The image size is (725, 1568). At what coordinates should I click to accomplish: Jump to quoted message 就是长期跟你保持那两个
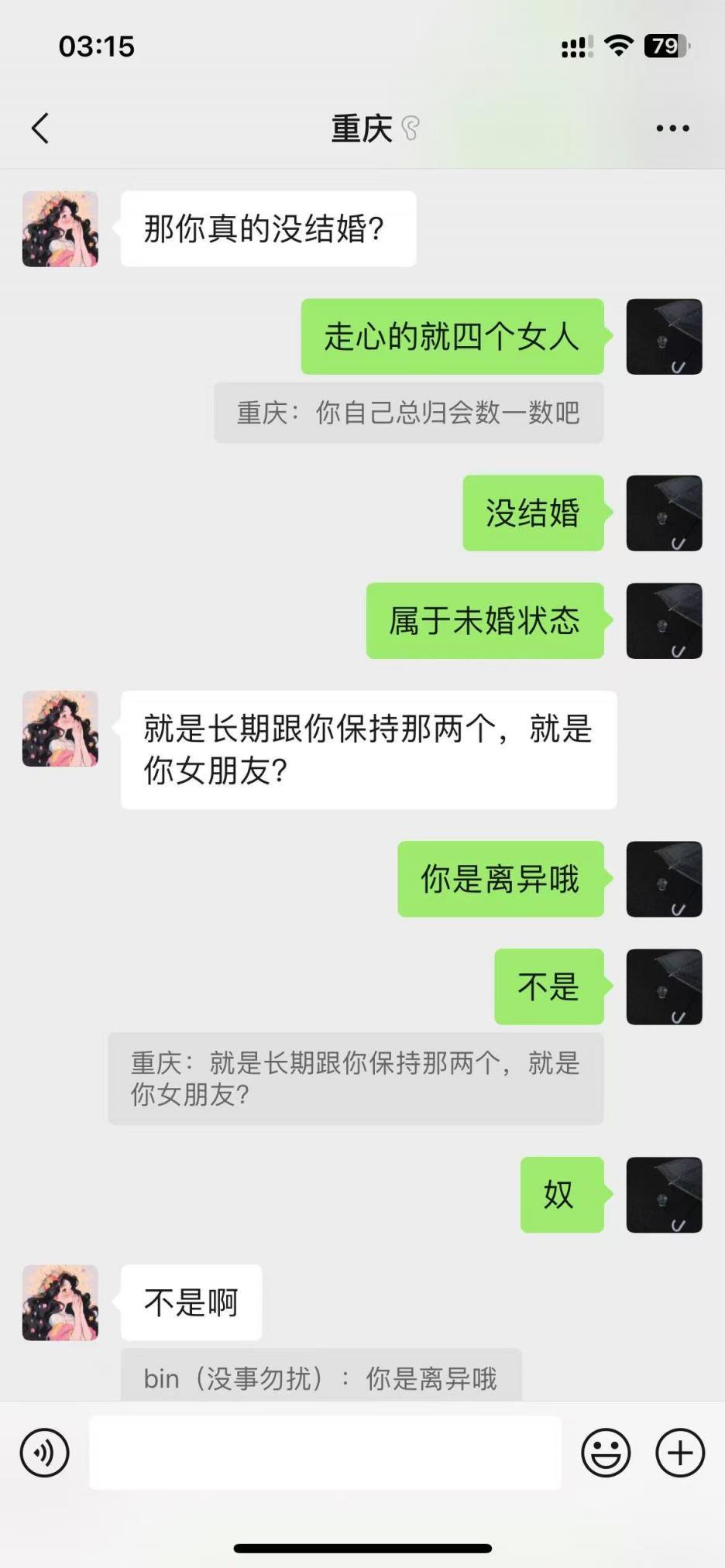[356, 1078]
